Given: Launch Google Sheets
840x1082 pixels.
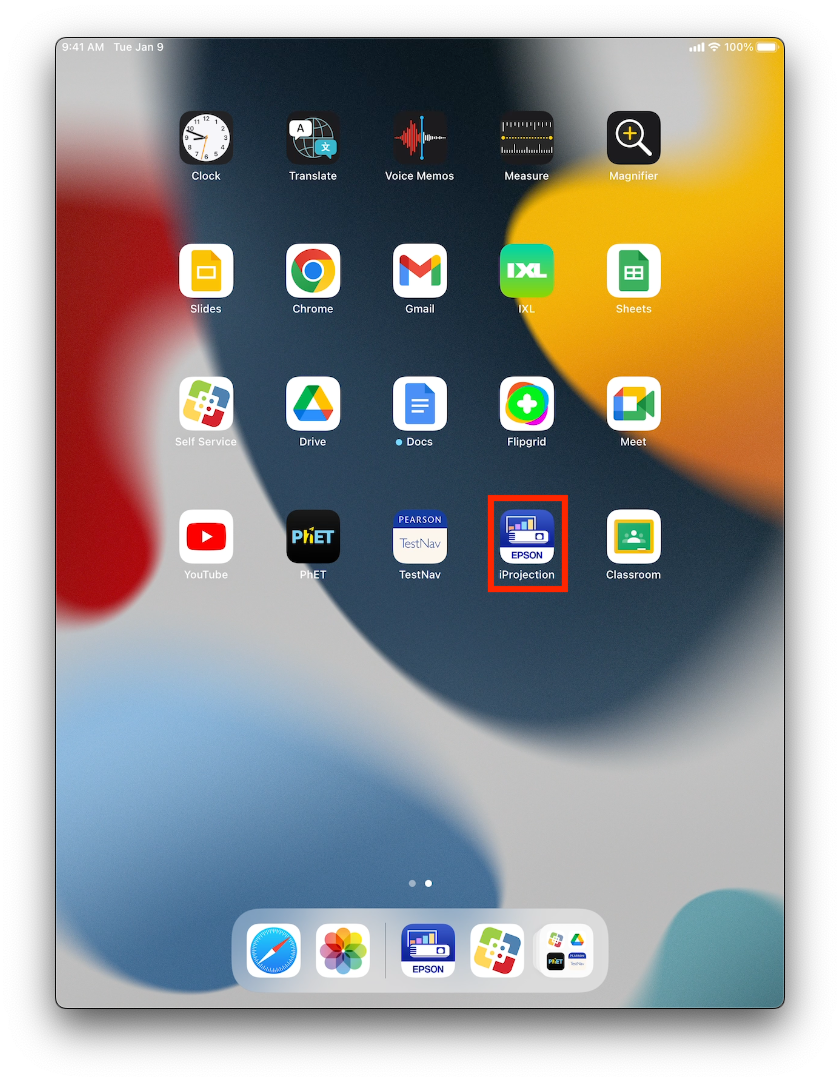Looking at the screenshot, I should click(x=634, y=271).
